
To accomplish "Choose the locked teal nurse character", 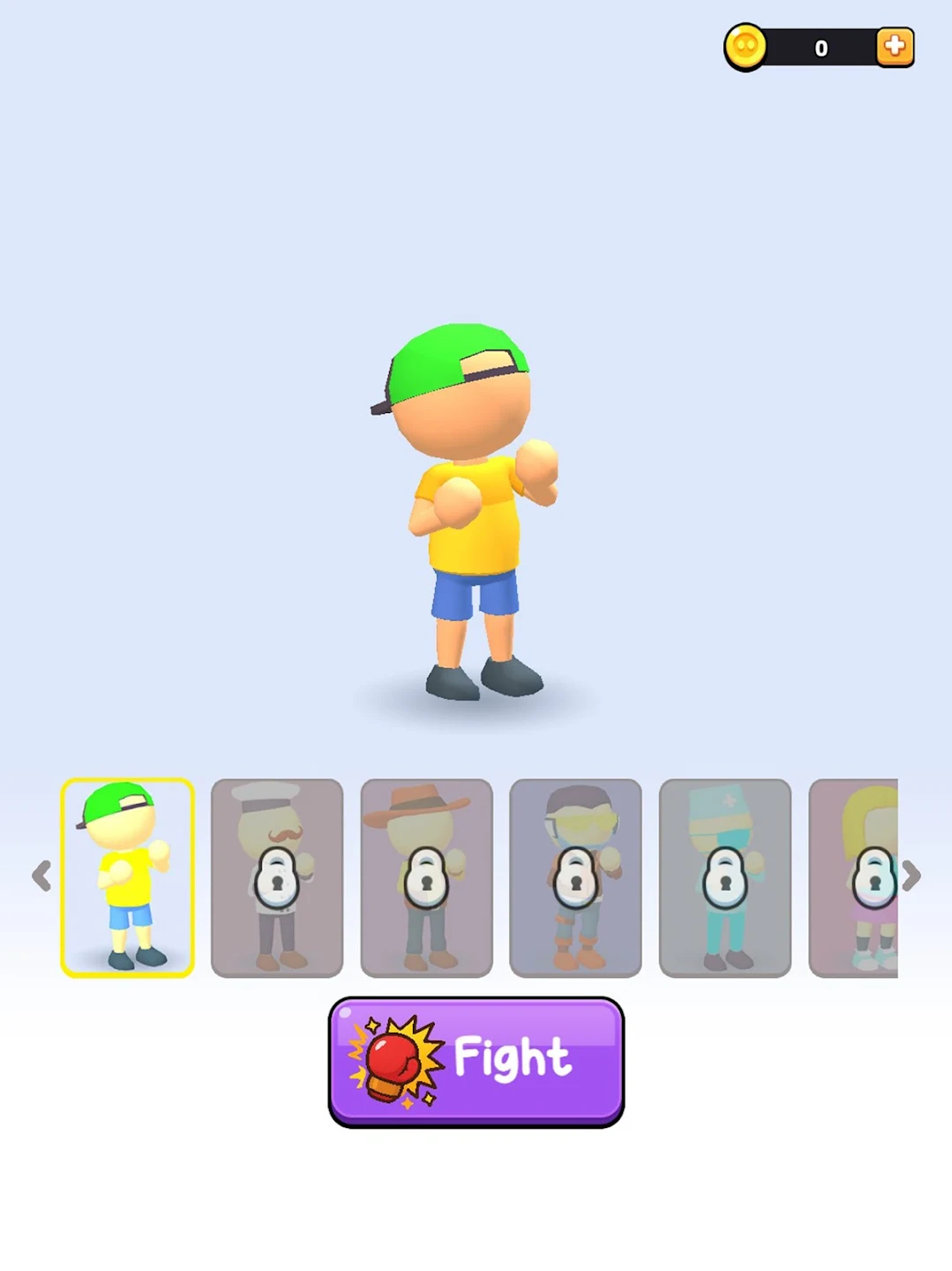I will pos(724,877).
